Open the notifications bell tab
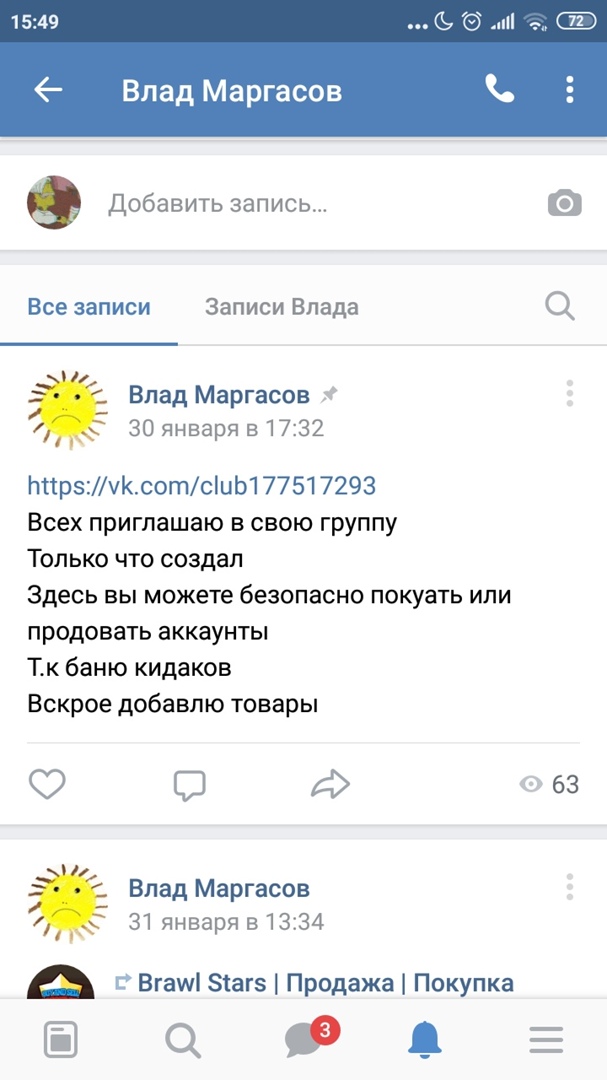The width and height of the screenshot is (607, 1080). point(425,1041)
